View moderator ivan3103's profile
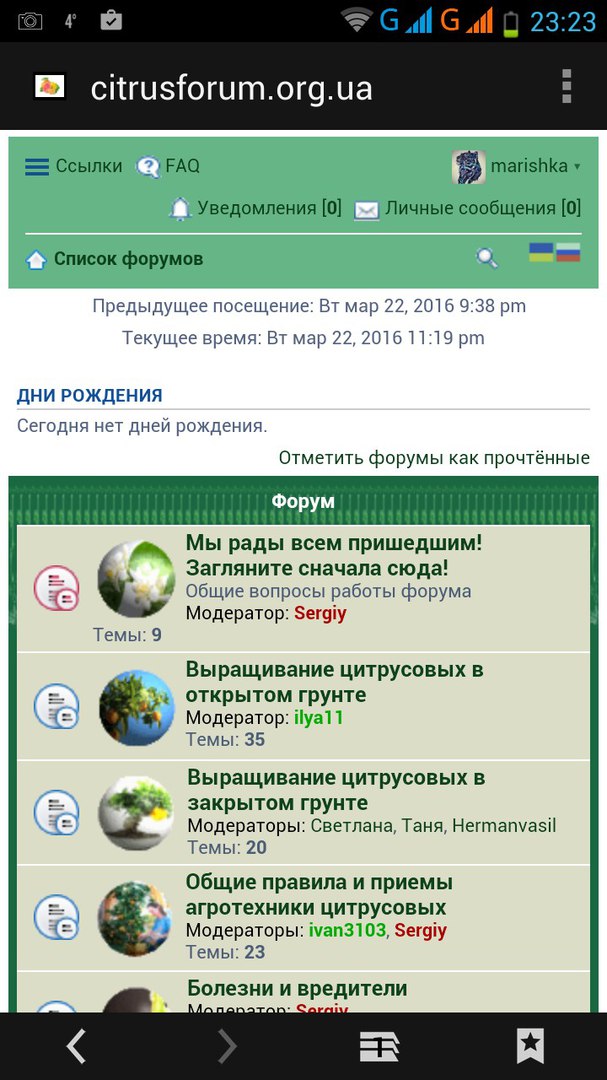 [x=348, y=930]
